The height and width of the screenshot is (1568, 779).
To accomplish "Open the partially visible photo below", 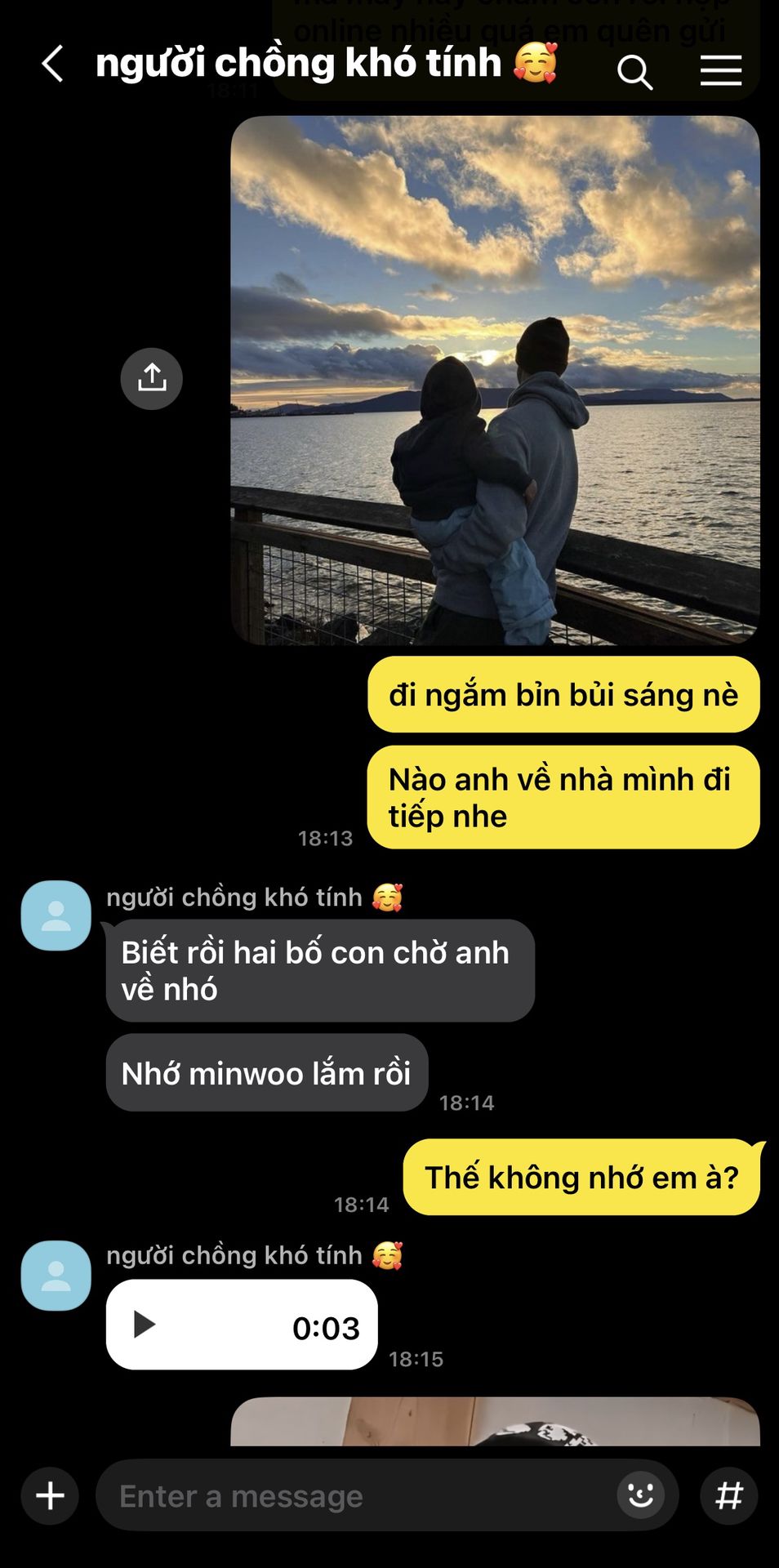I will [x=495, y=1422].
